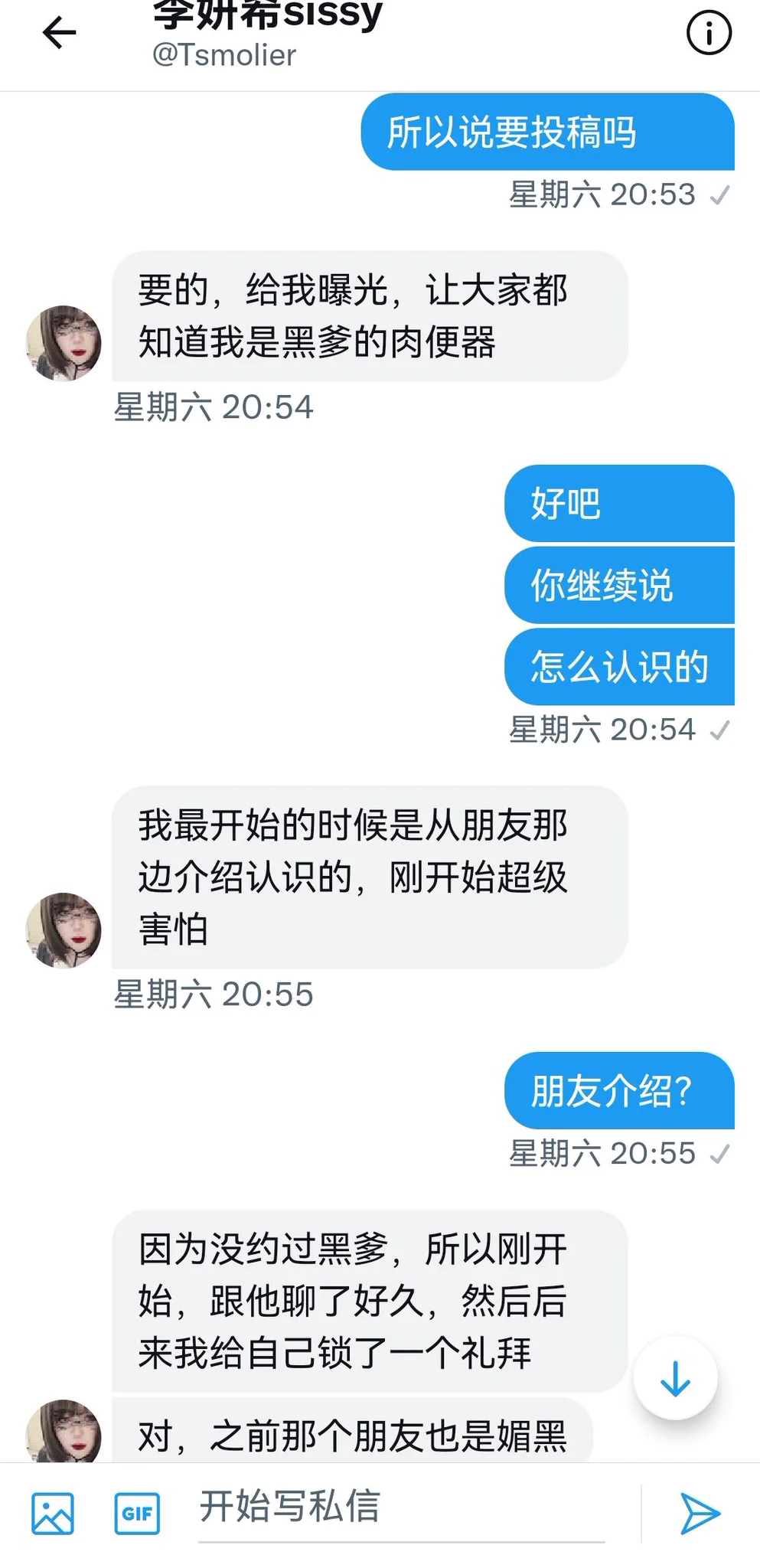Open the GIF picker
The image size is (760, 1568).
pyautogui.click(x=137, y=1513)
